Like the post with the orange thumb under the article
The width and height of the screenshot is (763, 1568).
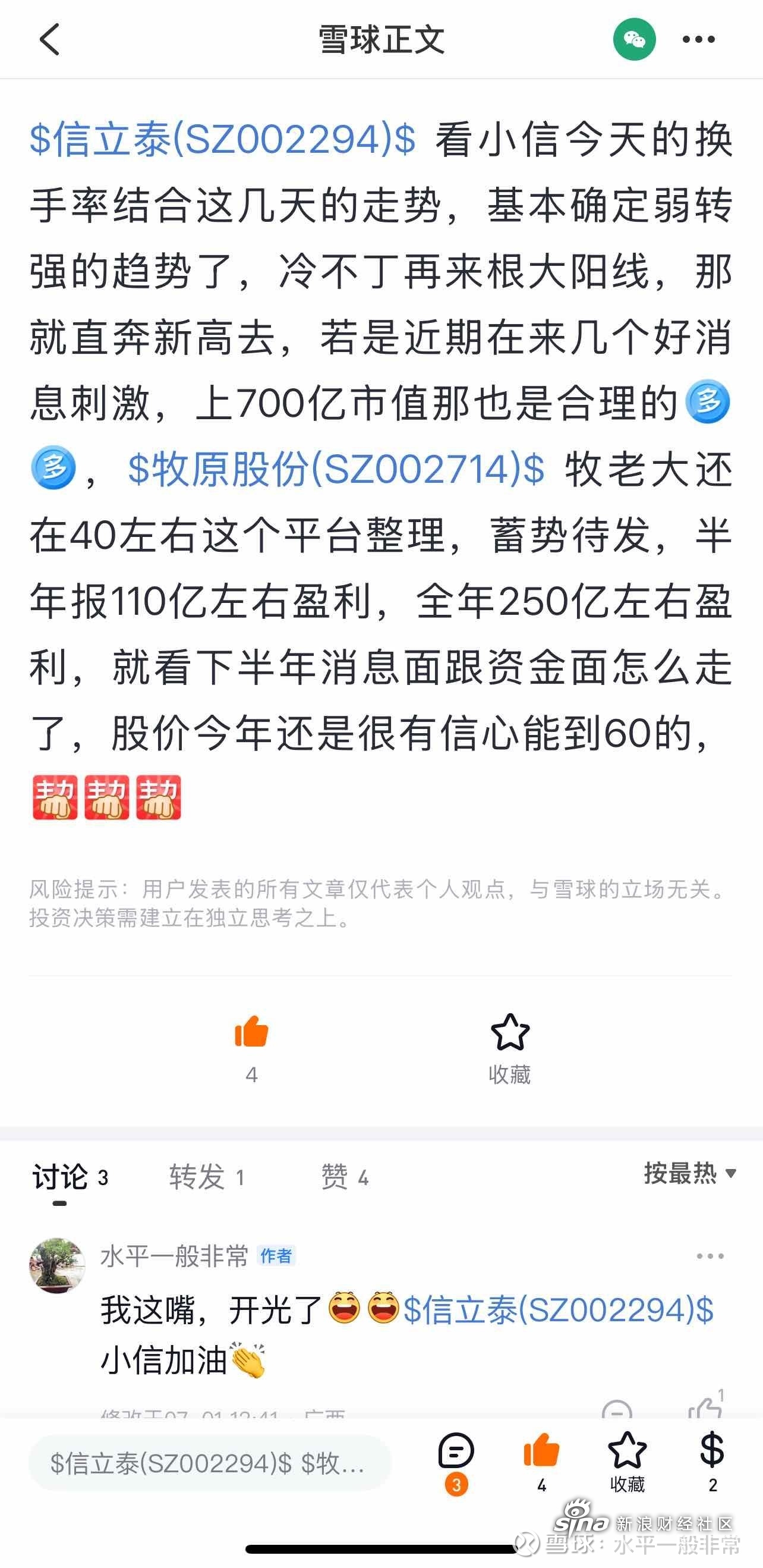[251, 1032]
